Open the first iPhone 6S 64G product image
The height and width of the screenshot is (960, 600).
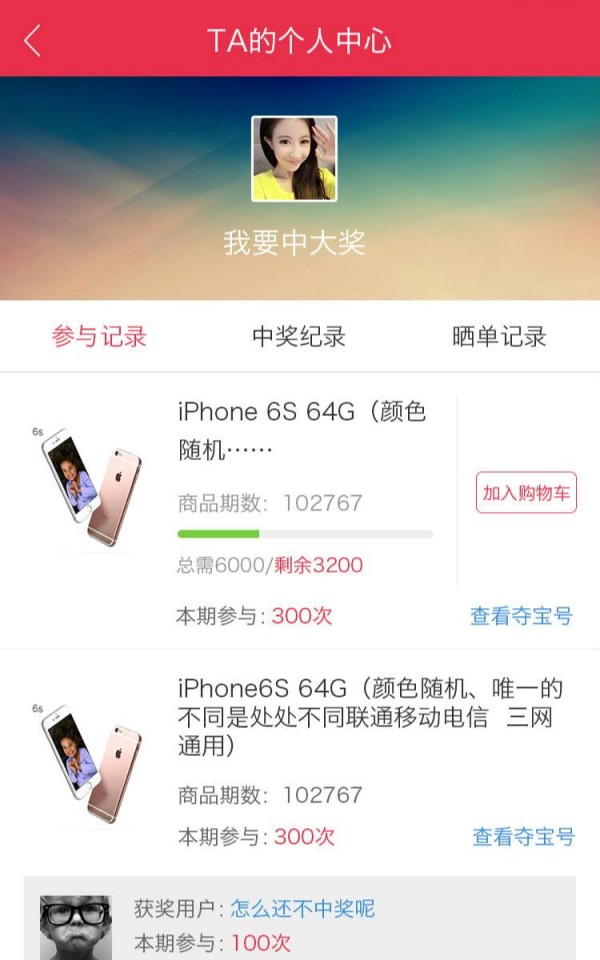[x=90, y=490]
